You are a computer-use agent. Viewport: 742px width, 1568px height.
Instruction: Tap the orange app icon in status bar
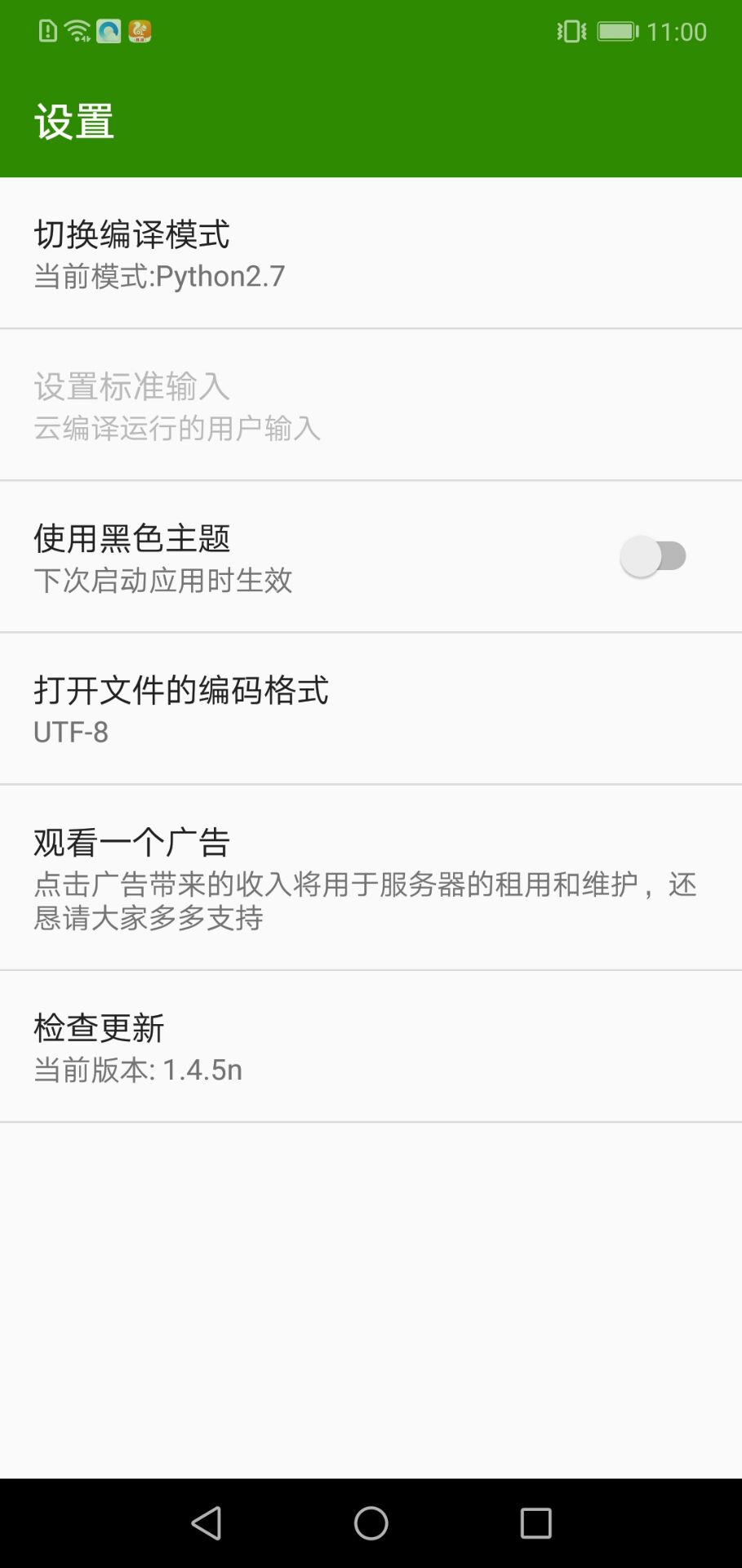click(x=139, y=29)
